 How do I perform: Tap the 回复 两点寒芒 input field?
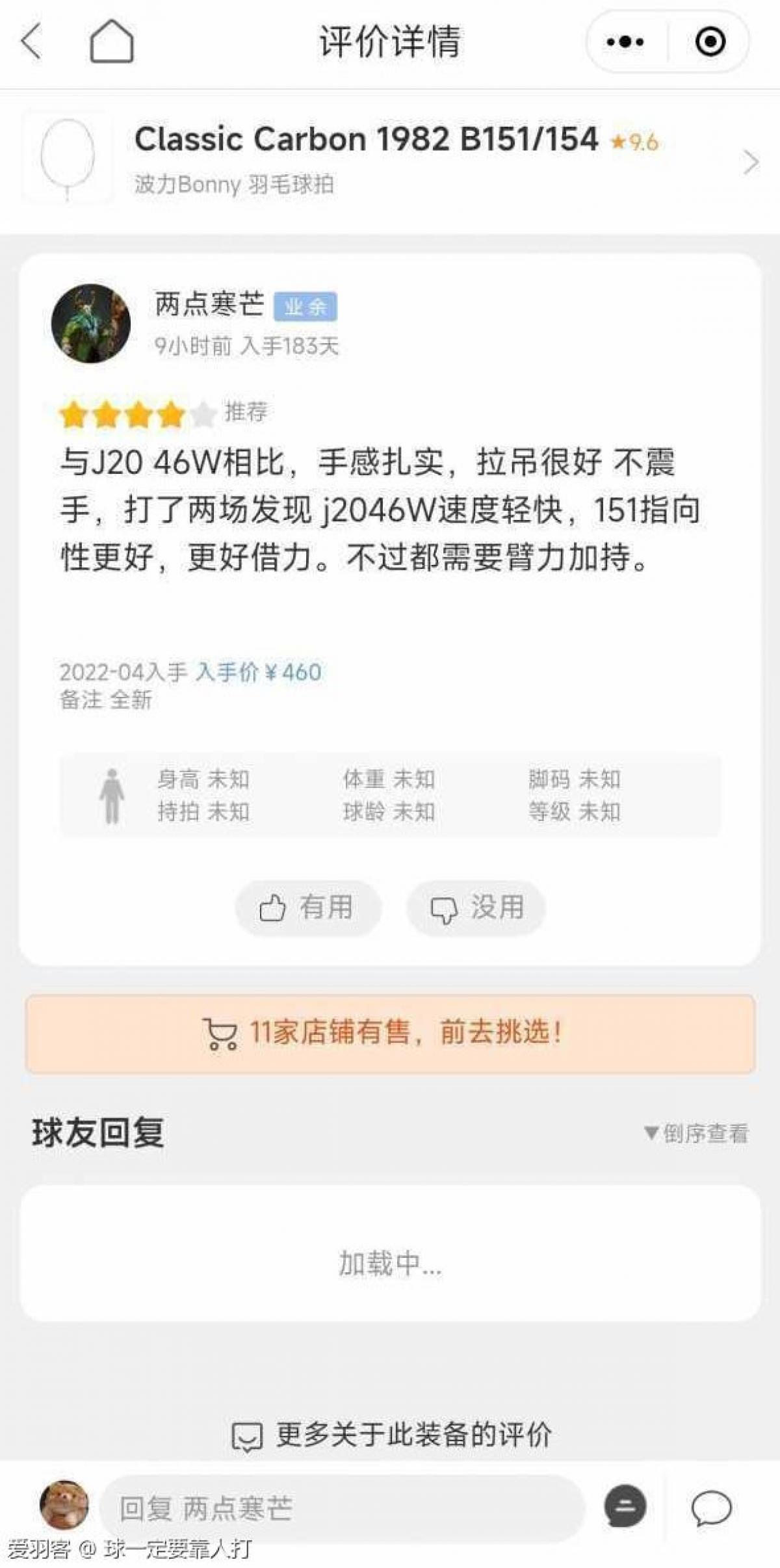click(341, 1508)
